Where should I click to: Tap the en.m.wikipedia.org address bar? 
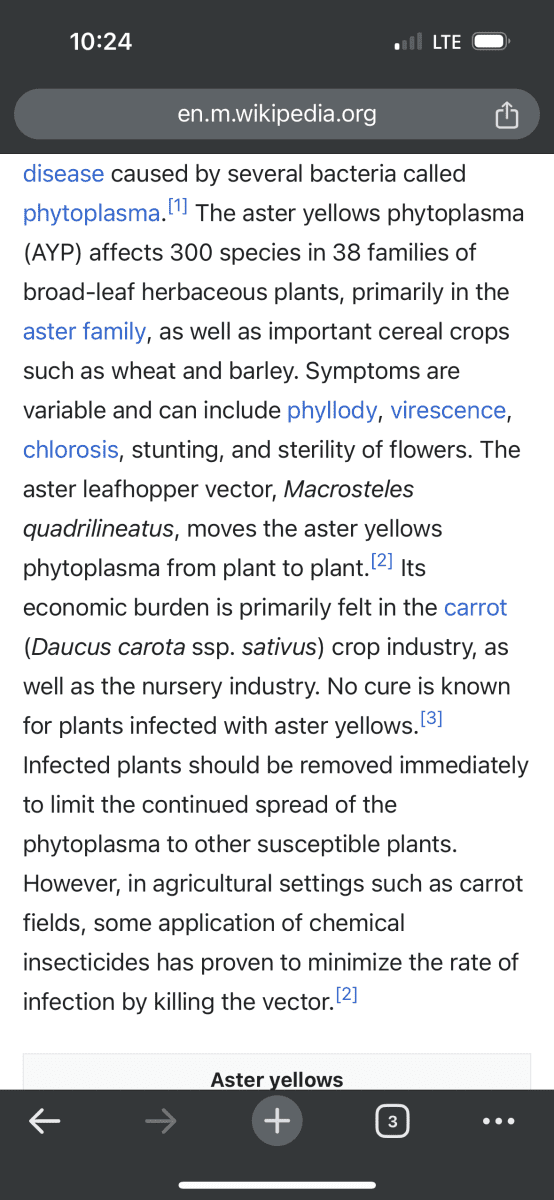click(277, 114)
